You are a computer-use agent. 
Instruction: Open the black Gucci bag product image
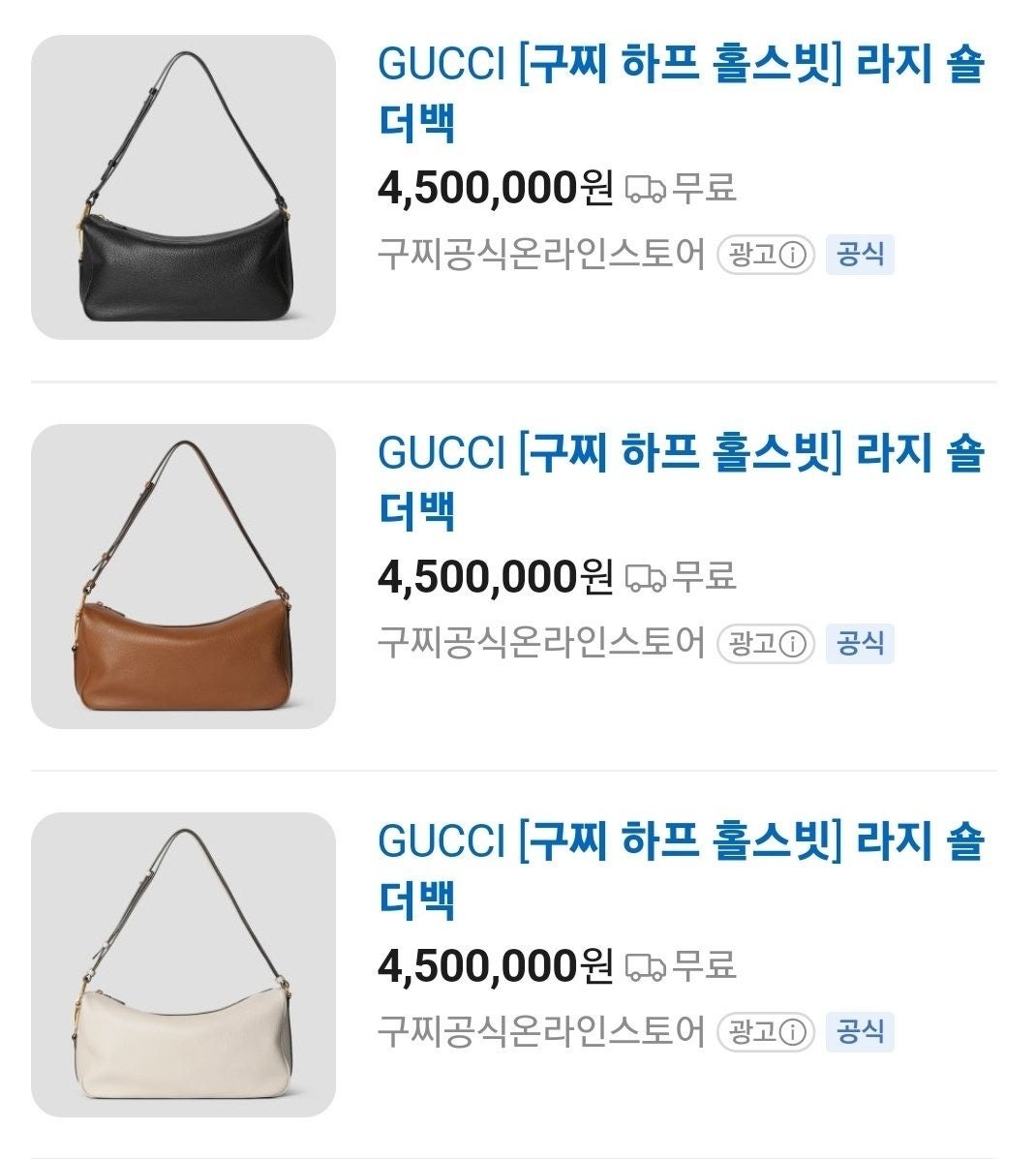click(183, 188)
